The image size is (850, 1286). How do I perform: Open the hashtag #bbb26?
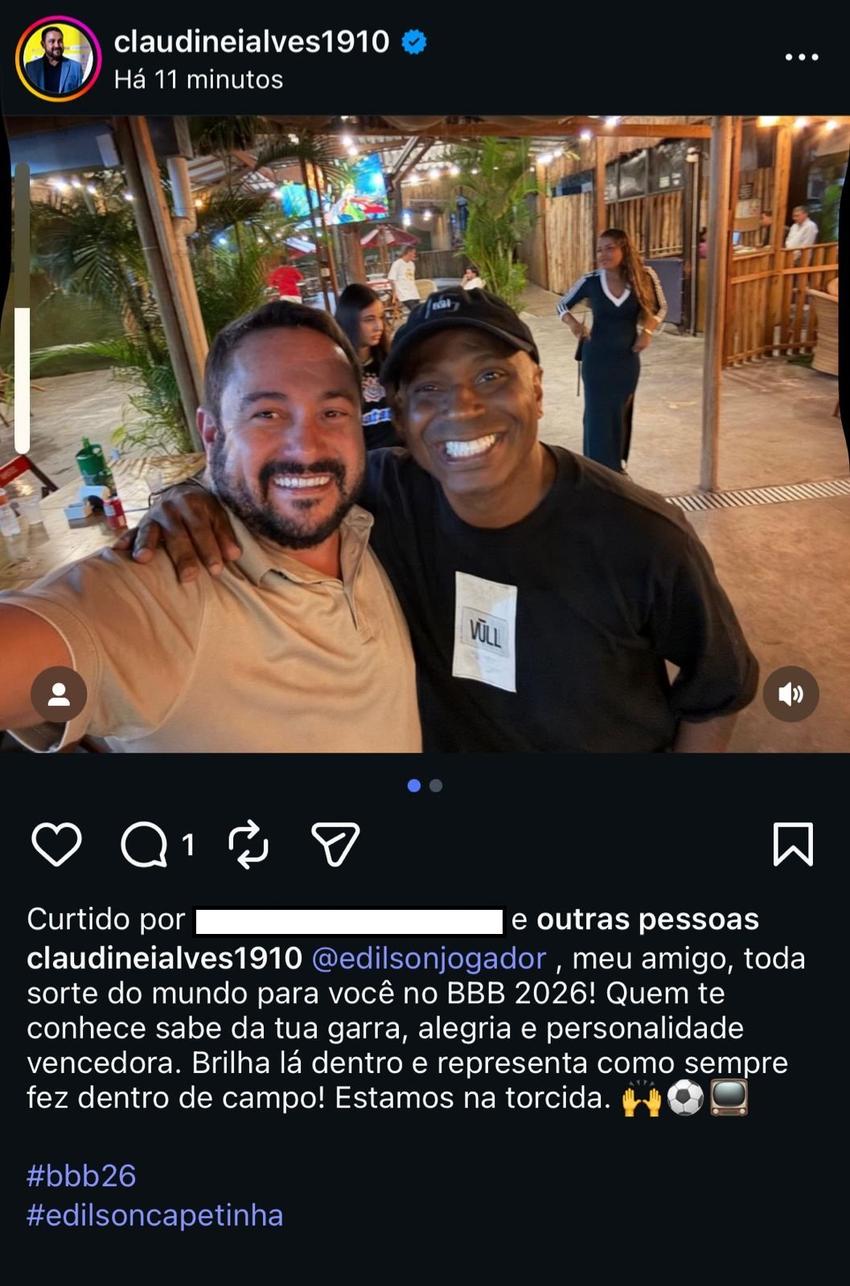(82, 1176)
